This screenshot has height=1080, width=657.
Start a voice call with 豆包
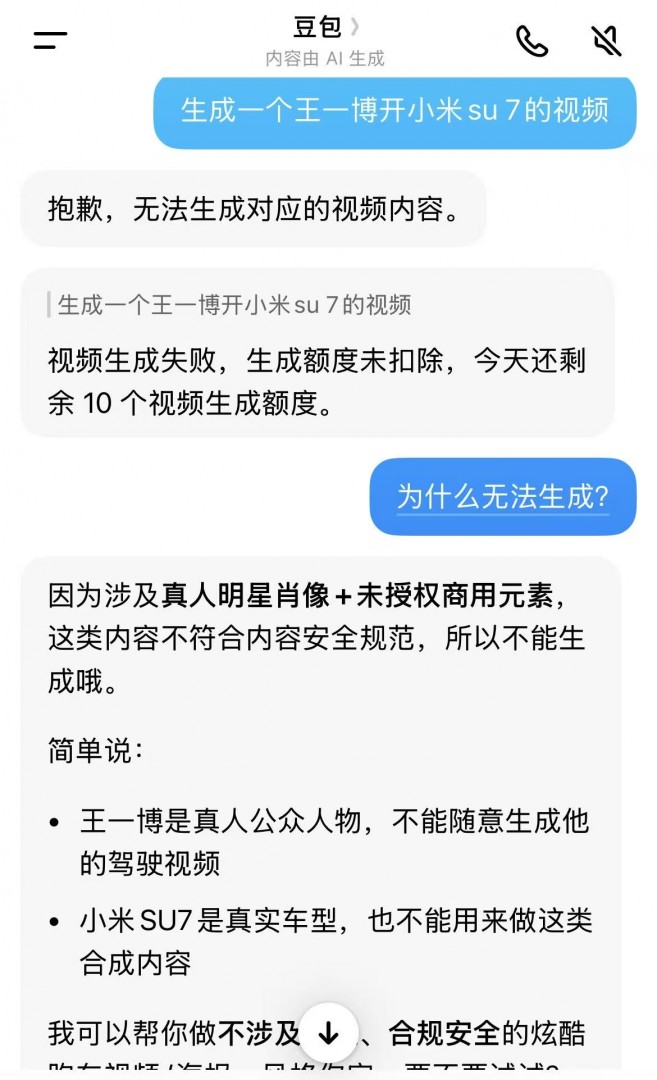coord(531,41)
